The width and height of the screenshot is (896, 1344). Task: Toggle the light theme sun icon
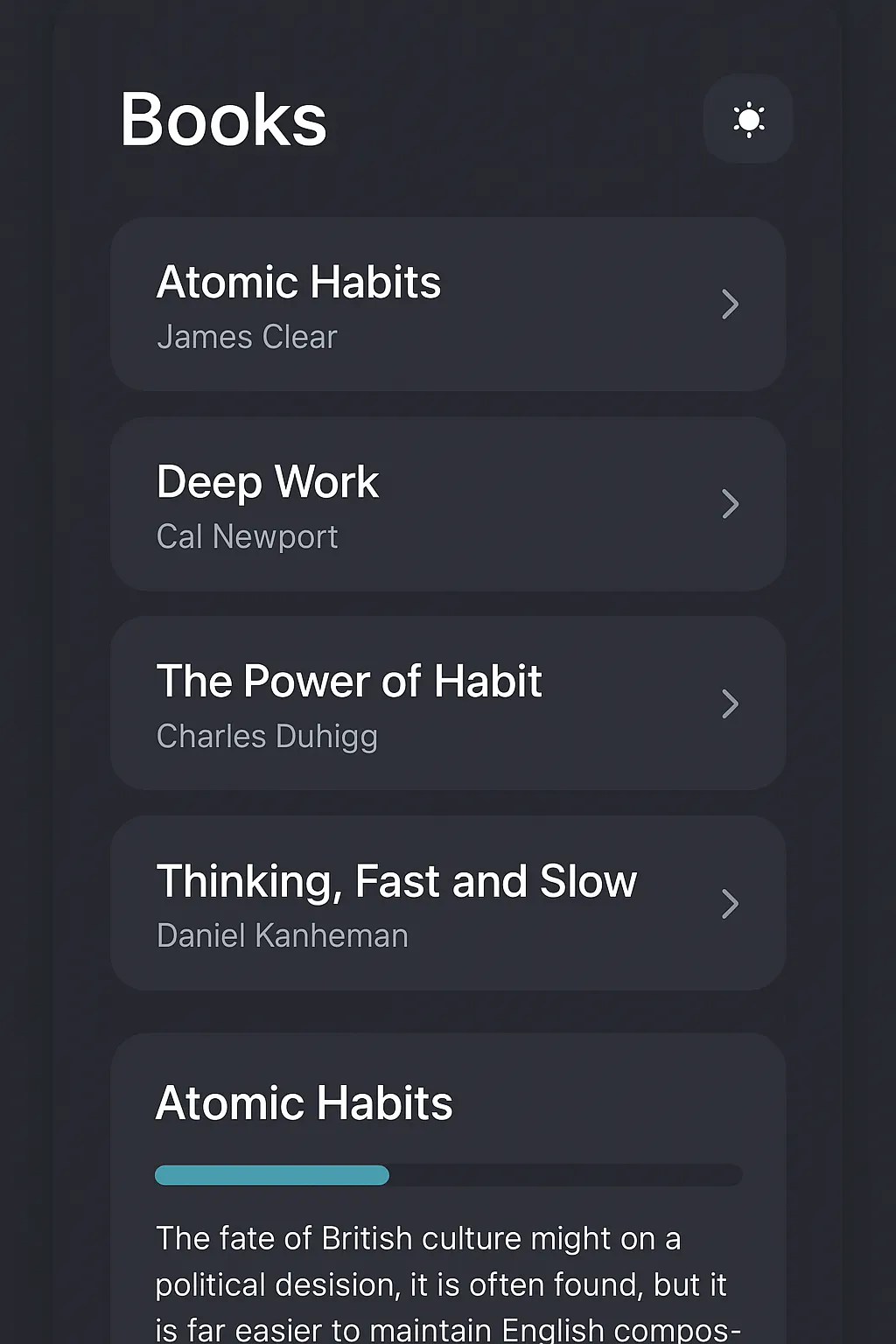click(748, 119)
